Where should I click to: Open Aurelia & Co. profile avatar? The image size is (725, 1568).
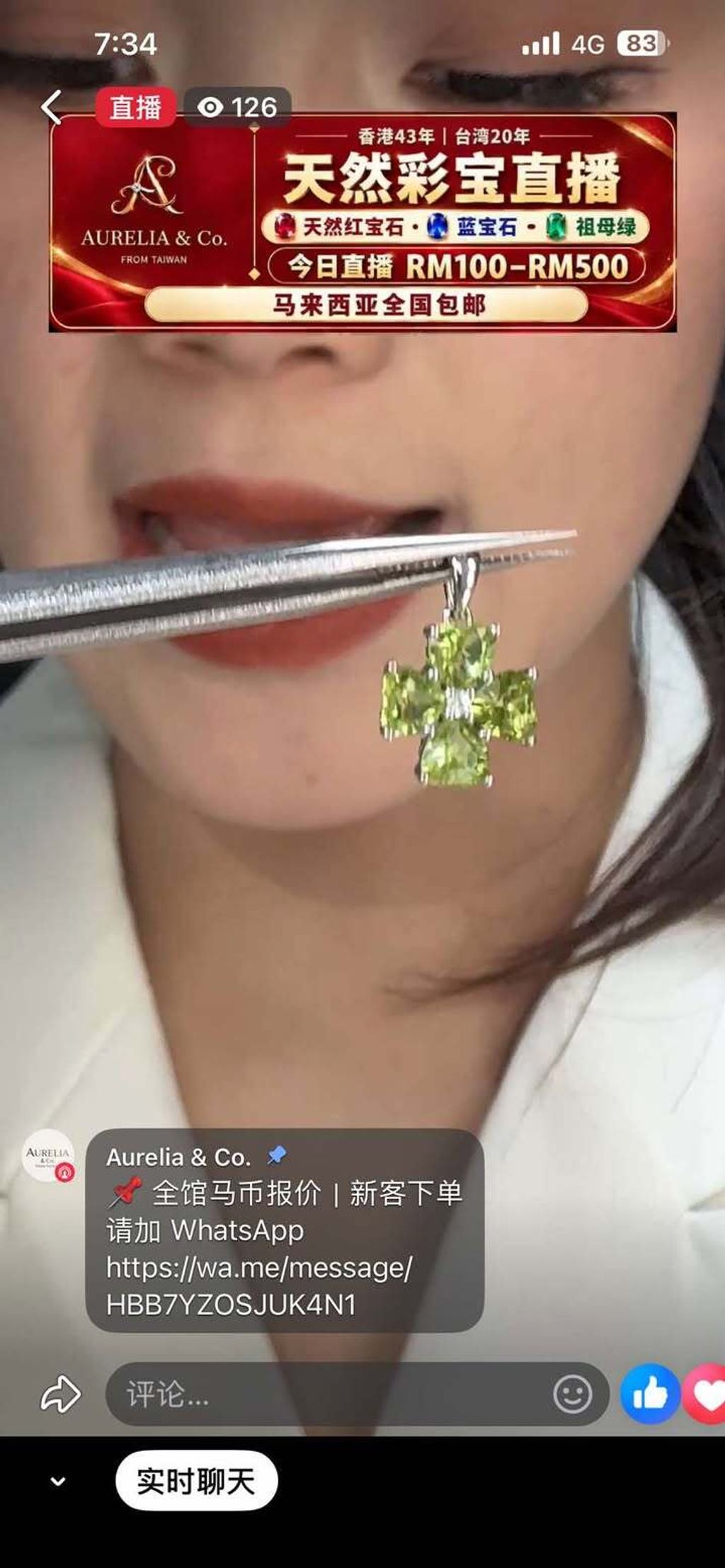(47, 1156)
